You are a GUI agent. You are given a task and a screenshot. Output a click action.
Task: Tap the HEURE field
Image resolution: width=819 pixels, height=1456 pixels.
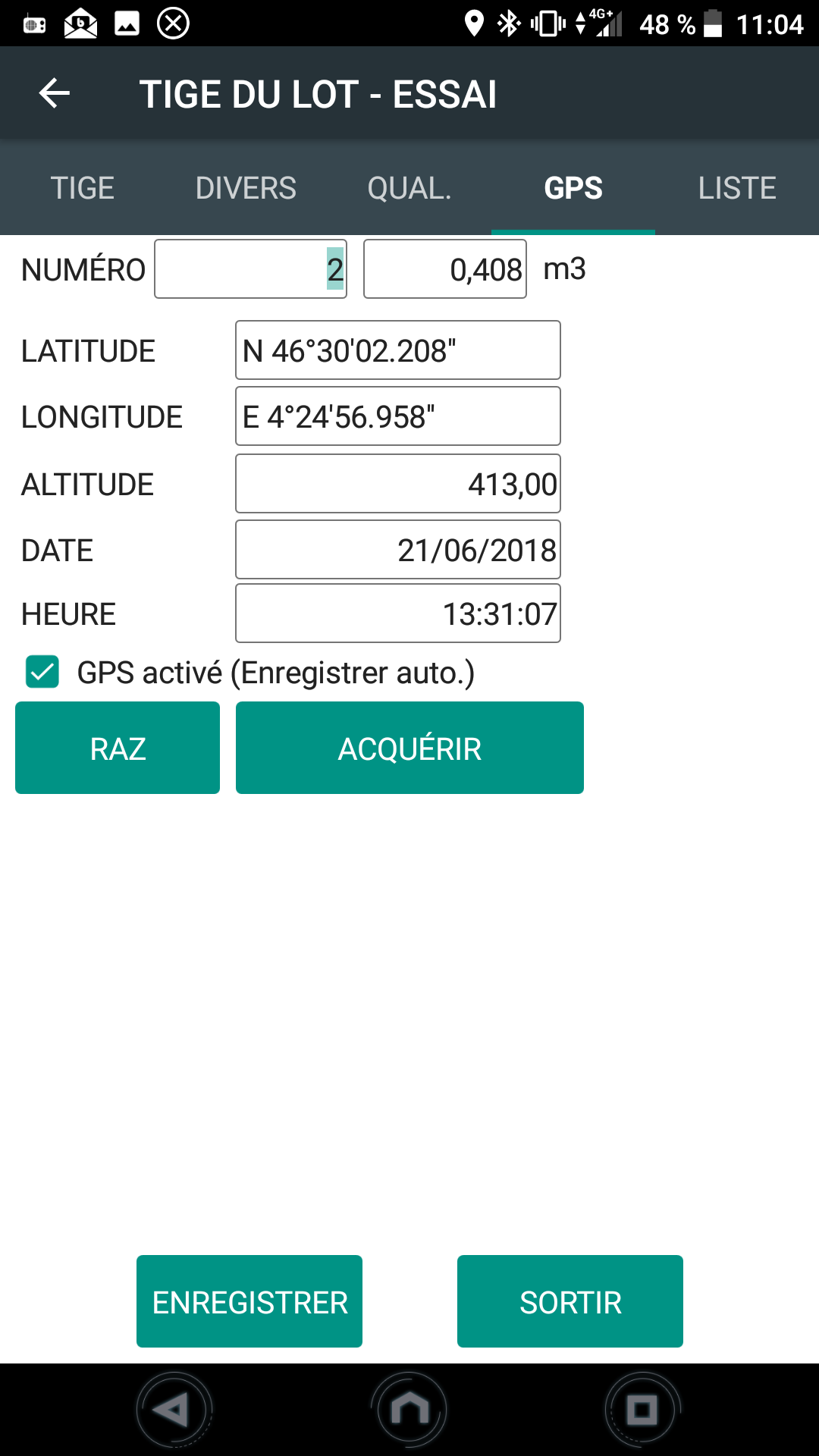click(398, 613)
